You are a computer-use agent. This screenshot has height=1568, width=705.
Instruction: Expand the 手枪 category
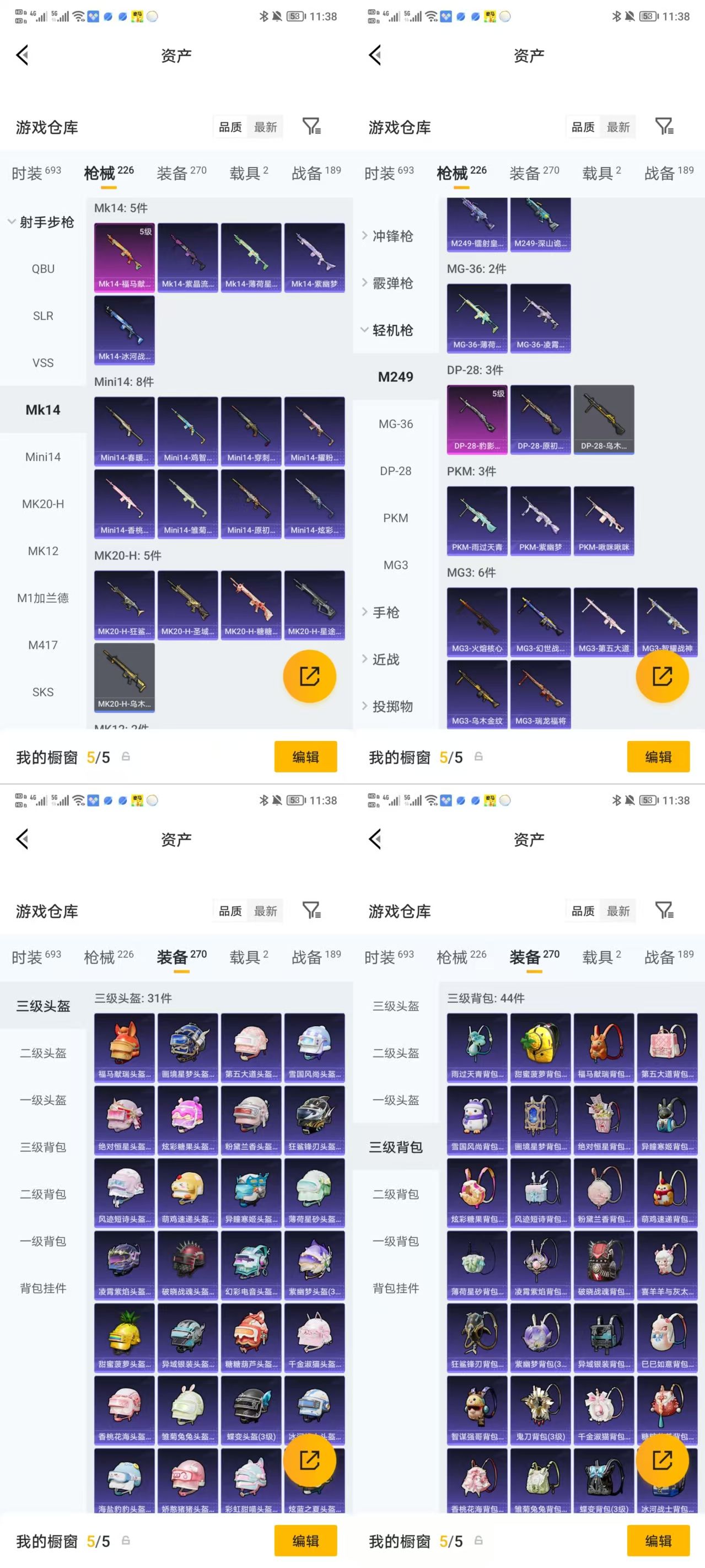[385, 613]
